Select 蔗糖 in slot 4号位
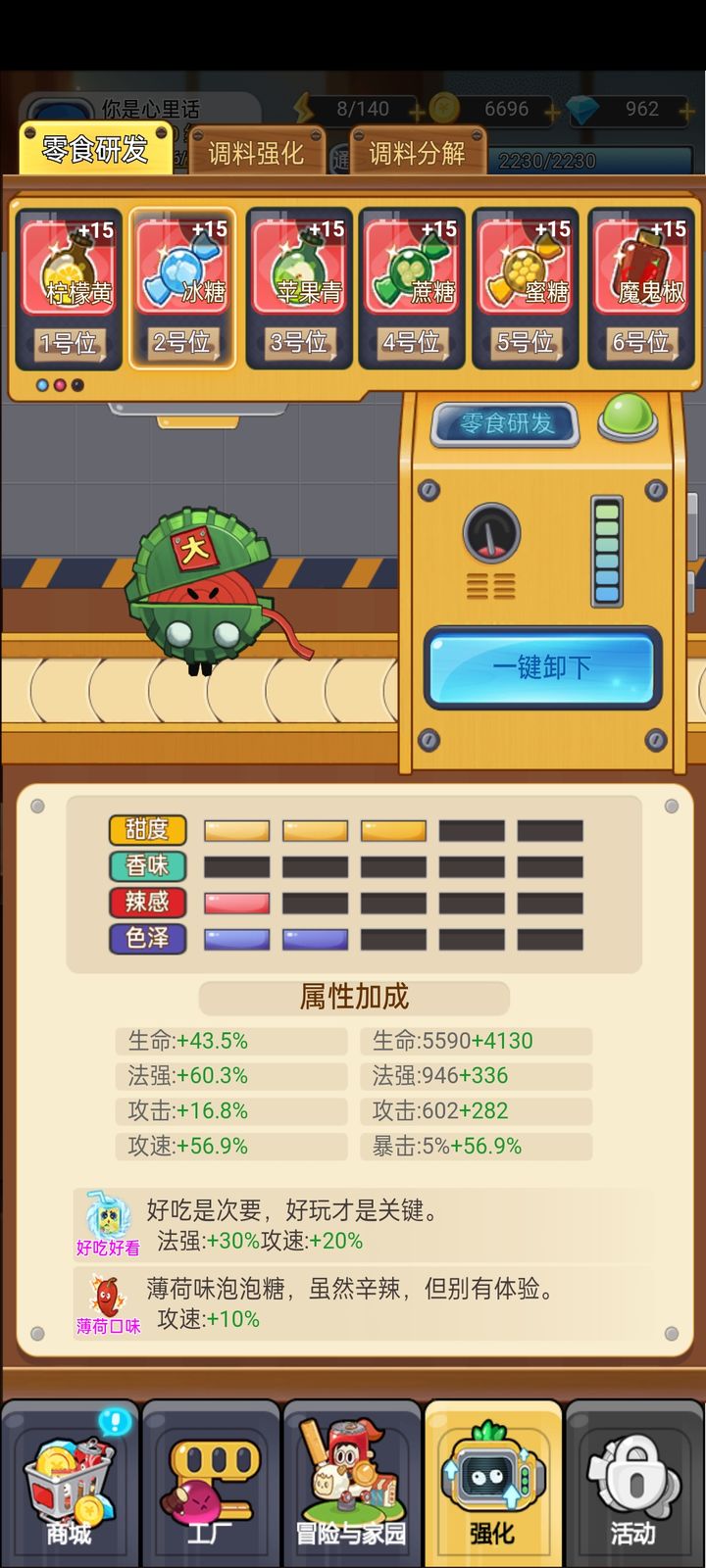The height and width of the screenshot is (1568, 706). (x=411, y=286)
